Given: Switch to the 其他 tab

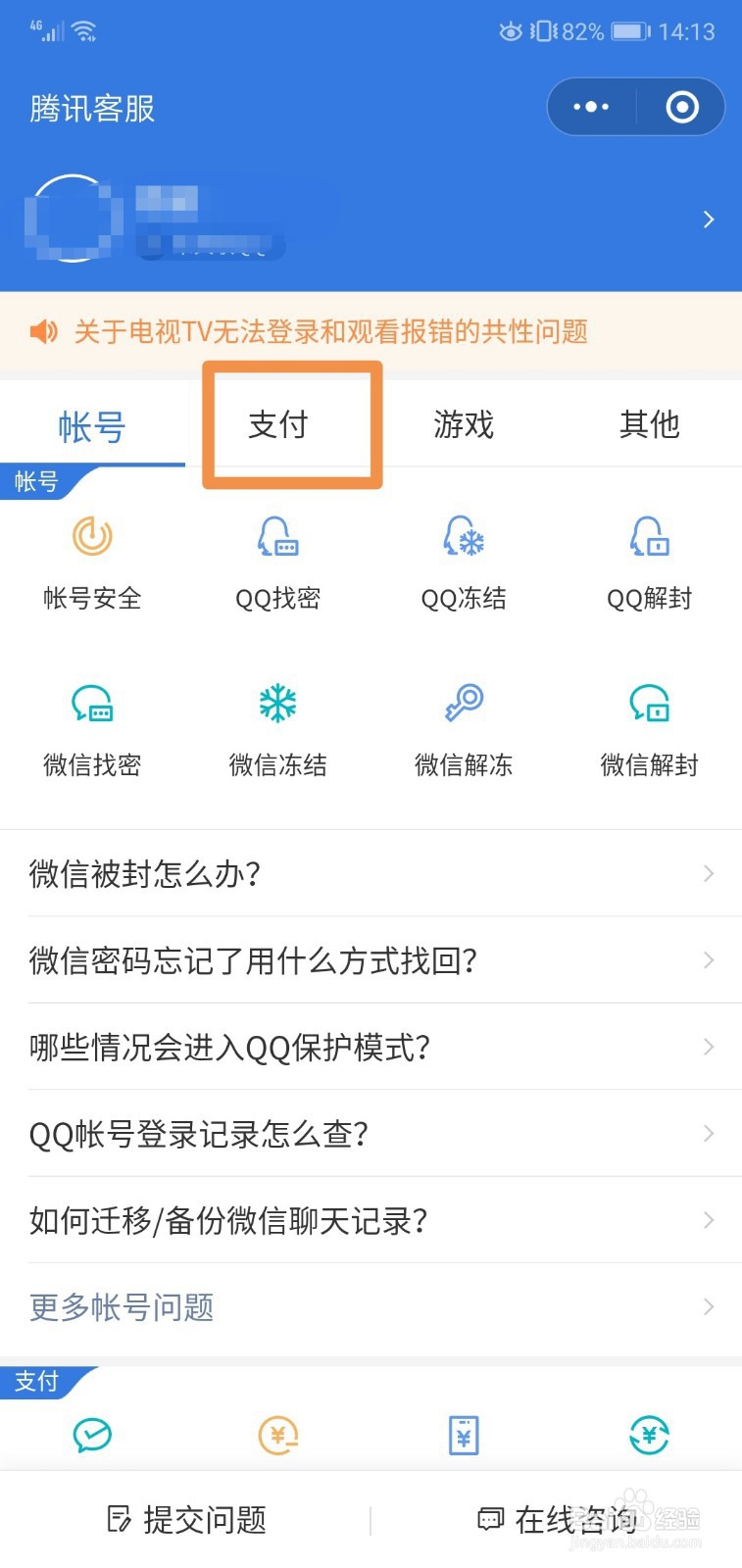Looking at the screenshot, I should [649, 424].
